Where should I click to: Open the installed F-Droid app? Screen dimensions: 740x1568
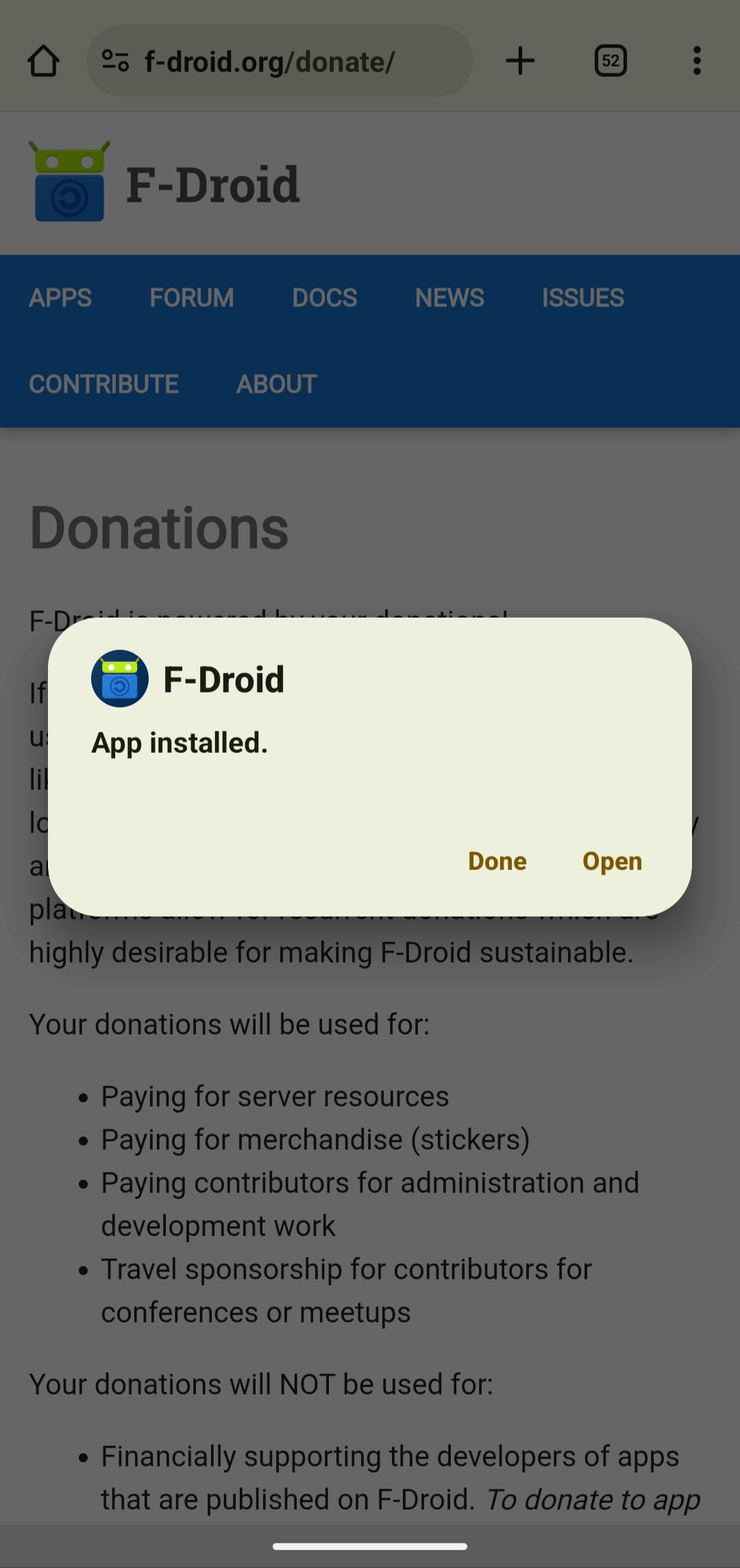click(x=612, y=861)
